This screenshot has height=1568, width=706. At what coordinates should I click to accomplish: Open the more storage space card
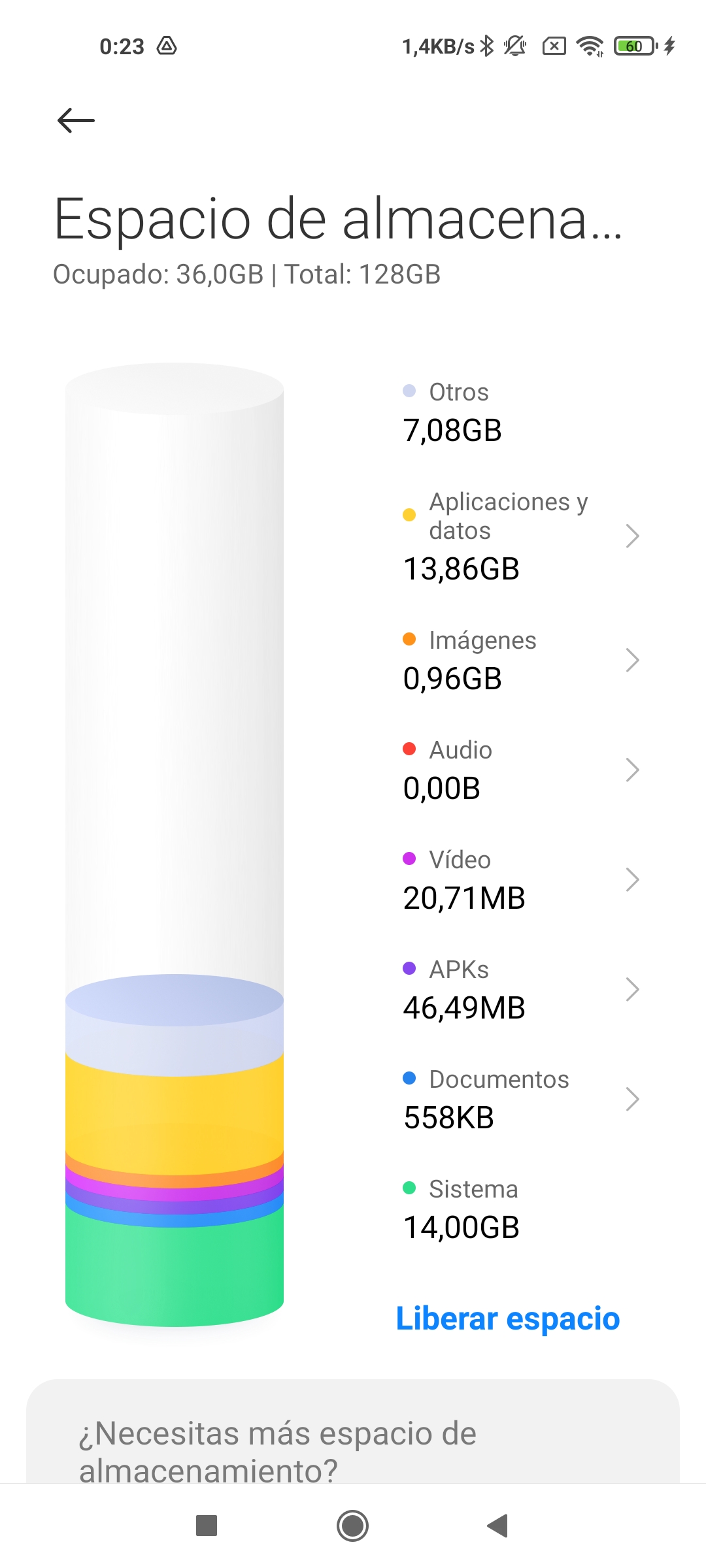[x=353, y=1431]
